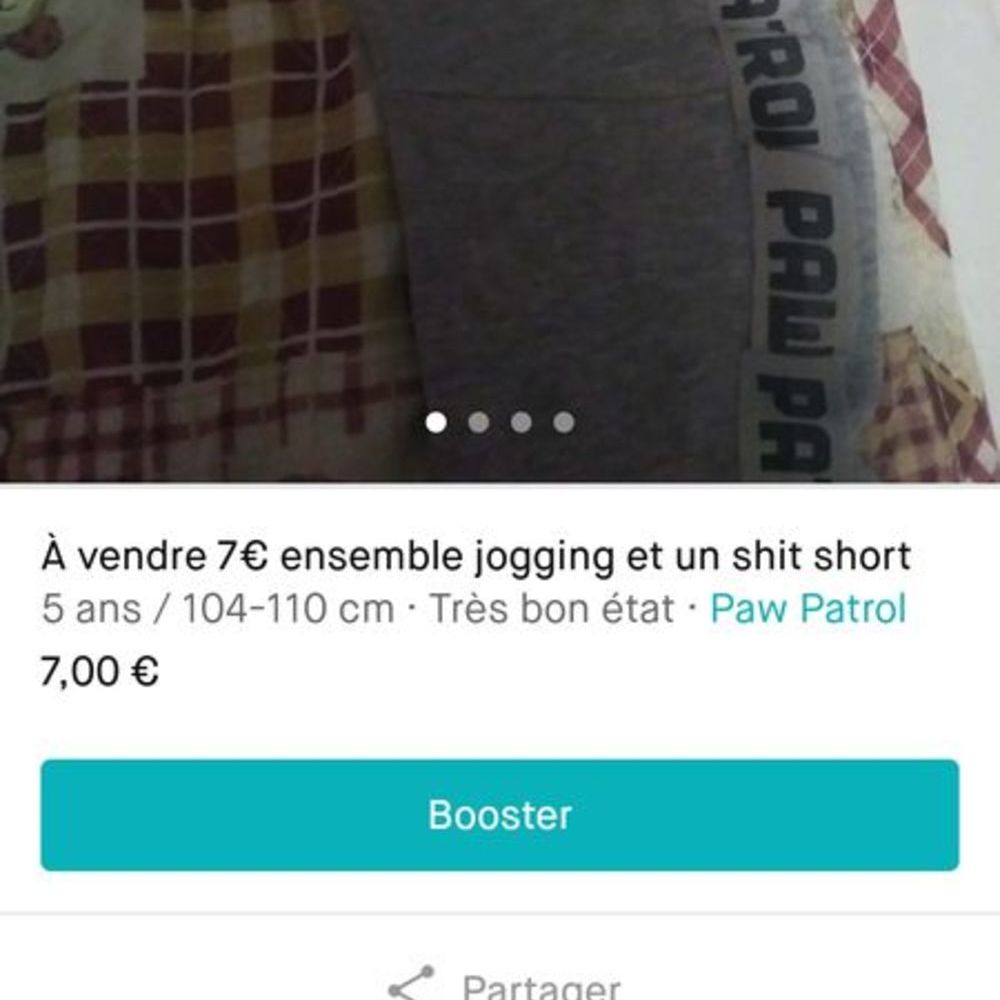Jump to the second photo dot
The width and height of the screenshot is (1000, 1000).
(478, 423)
